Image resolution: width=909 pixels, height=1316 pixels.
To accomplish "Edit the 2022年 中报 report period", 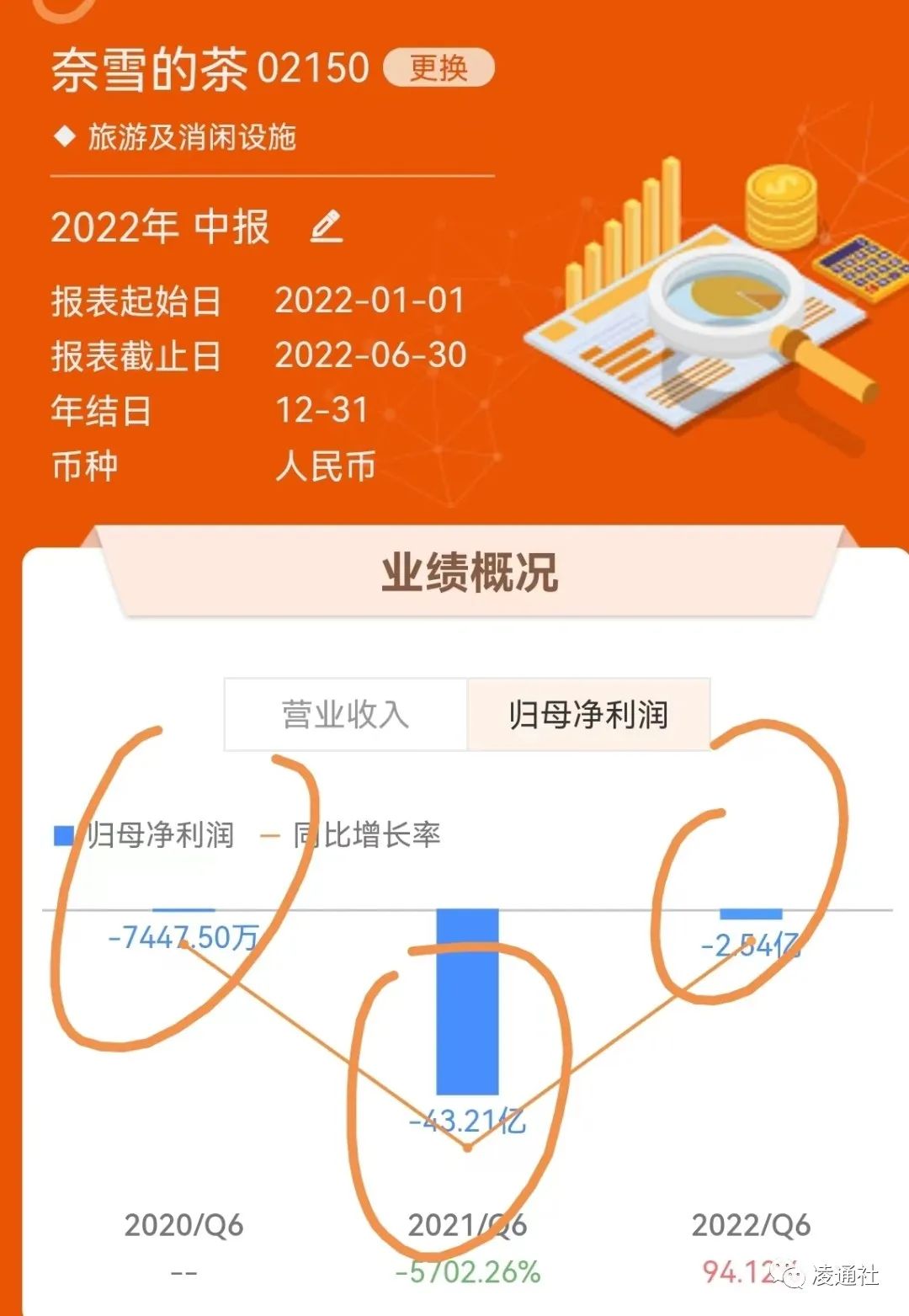I will point(327,226).
